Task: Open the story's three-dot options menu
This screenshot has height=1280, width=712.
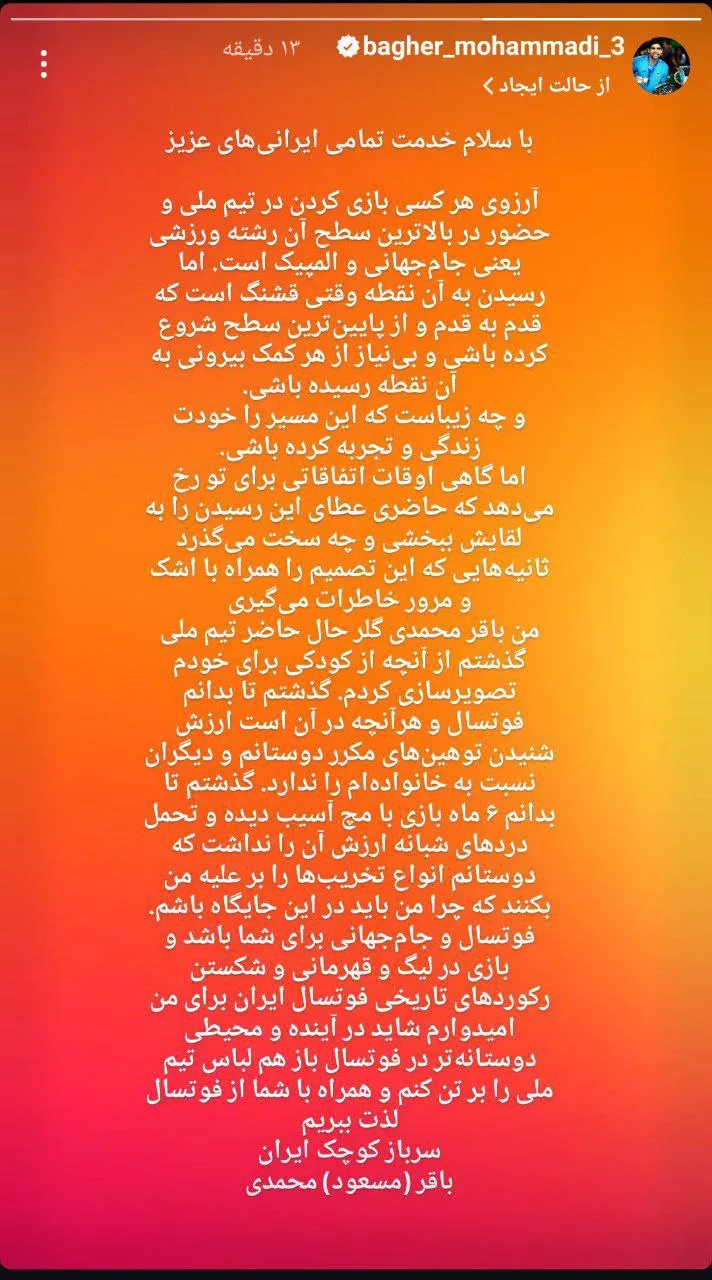Action: tap(43, 65)
